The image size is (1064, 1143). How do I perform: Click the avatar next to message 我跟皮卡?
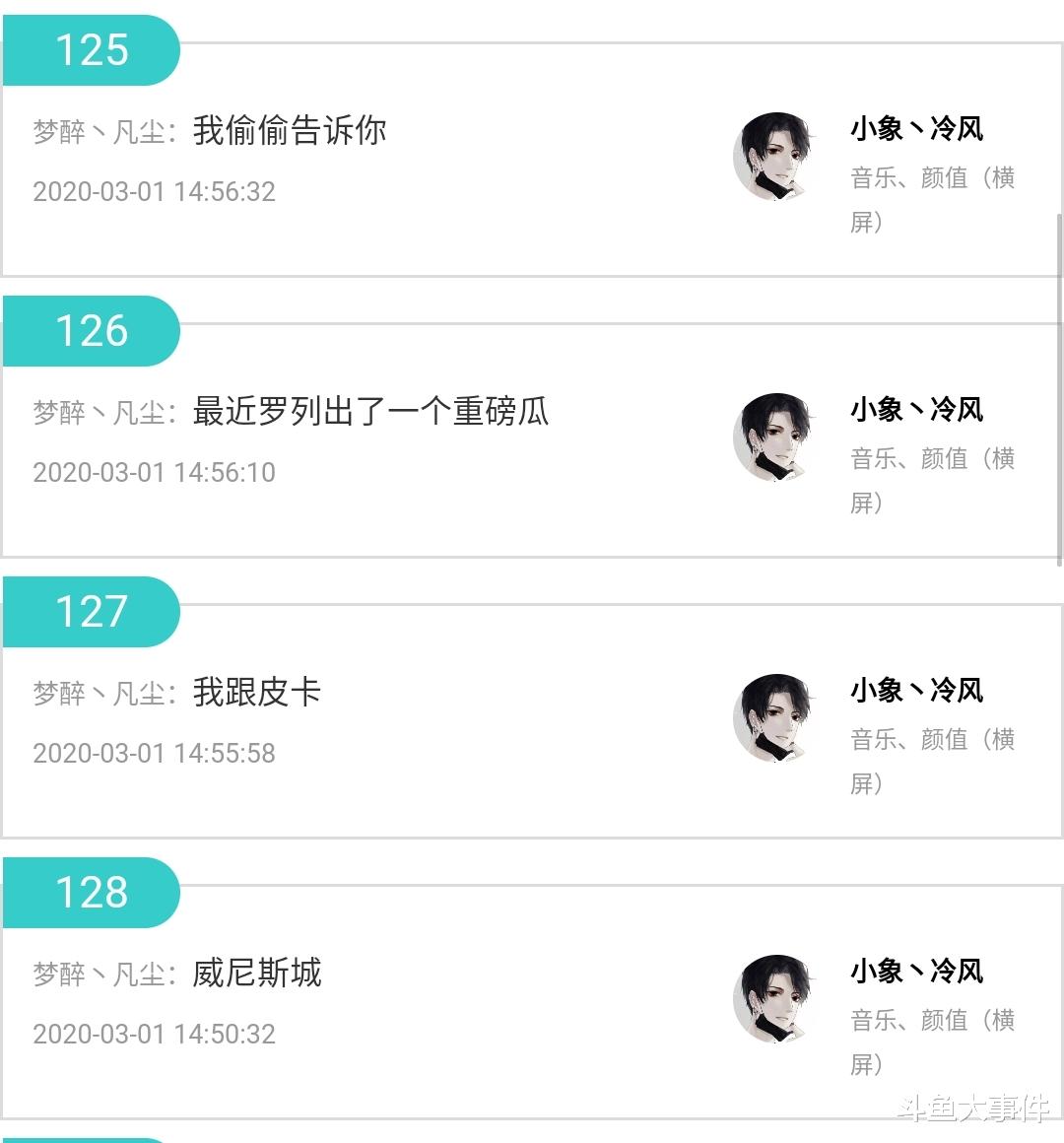click(x=776, y=717)
